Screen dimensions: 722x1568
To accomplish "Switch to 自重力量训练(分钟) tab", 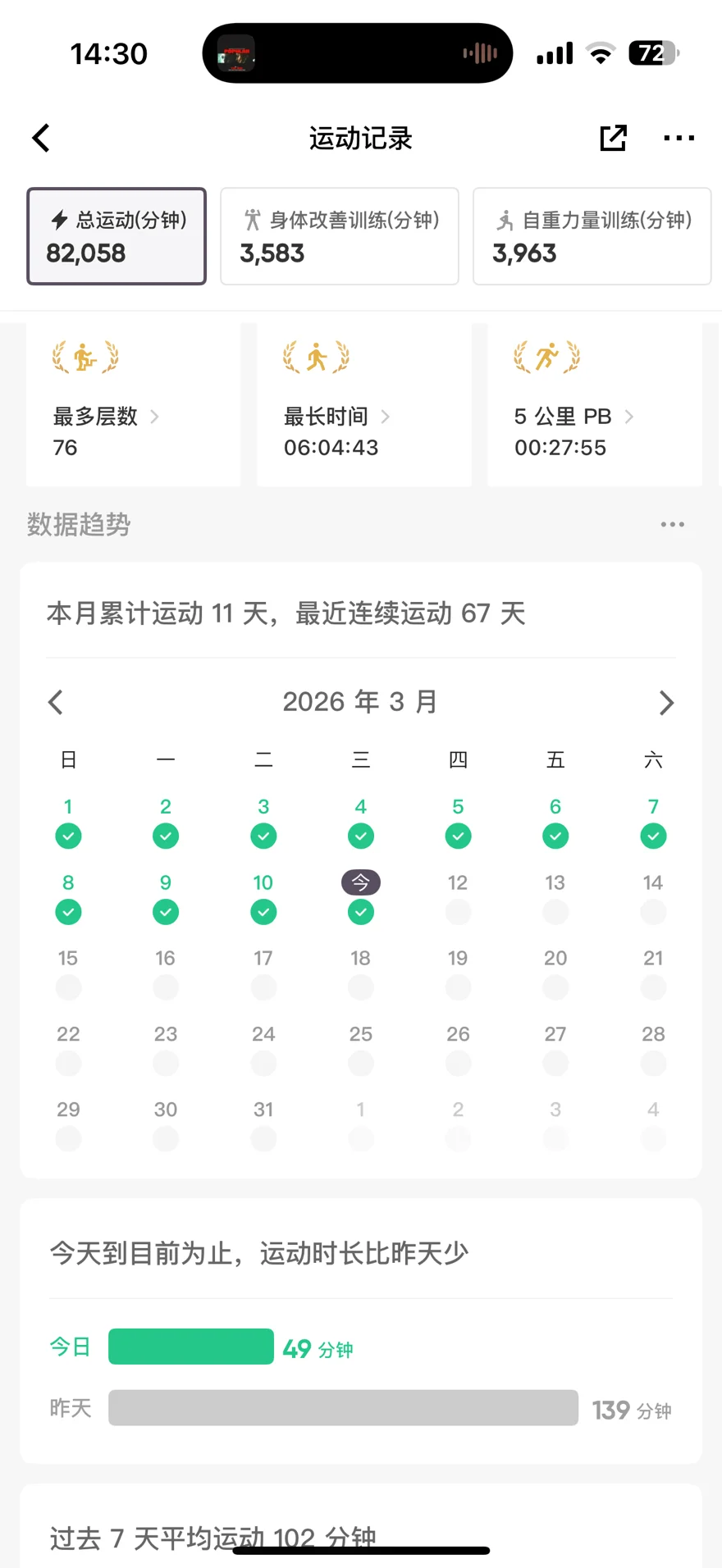I will click(592, 236).
